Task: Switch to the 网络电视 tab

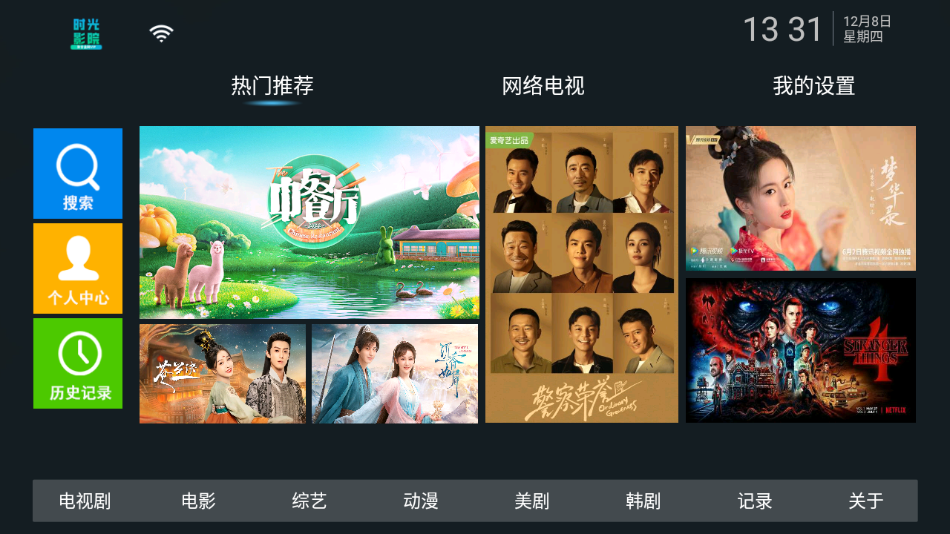Action: 543,86
